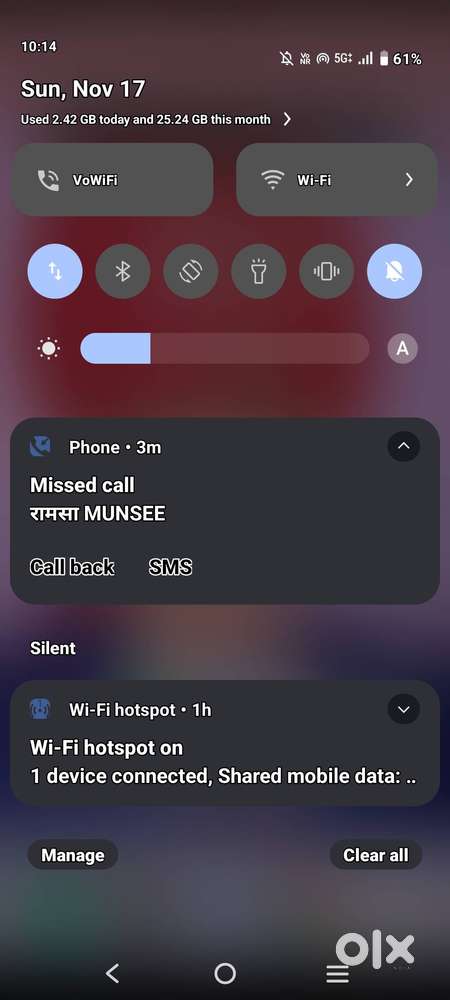This screenshot has height=1000, width=450.
Task: Open data usage details arrow
Action: point(287,119)
